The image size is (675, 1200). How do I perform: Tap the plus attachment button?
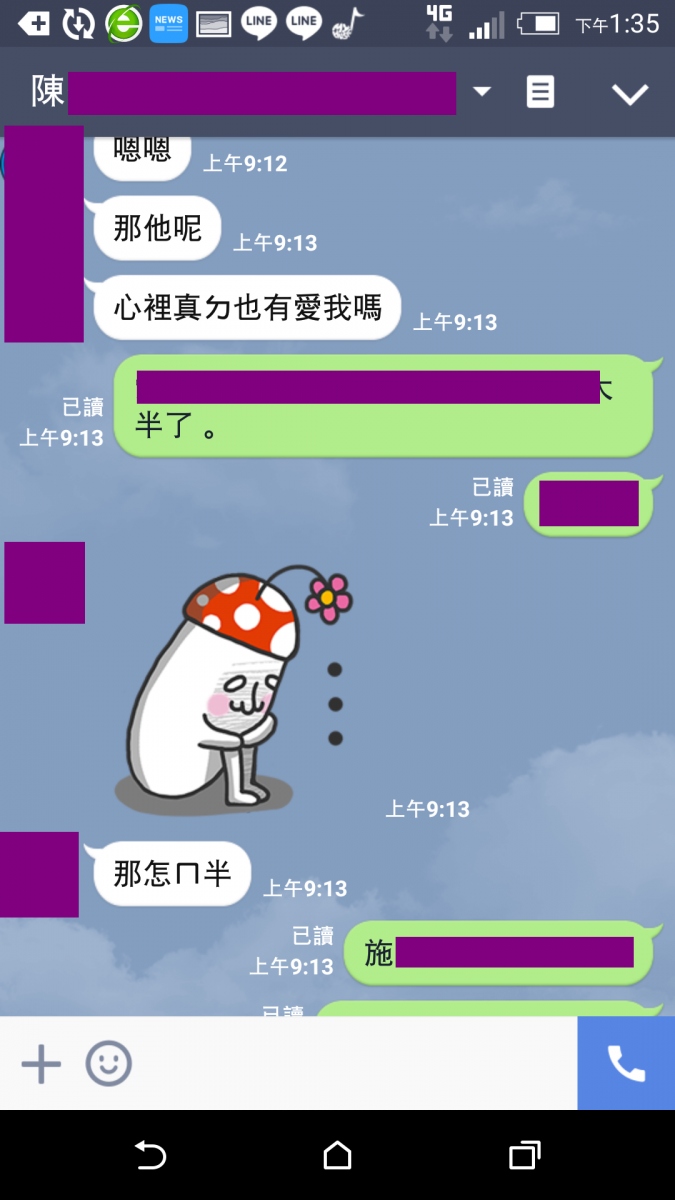coord(41,1064)
